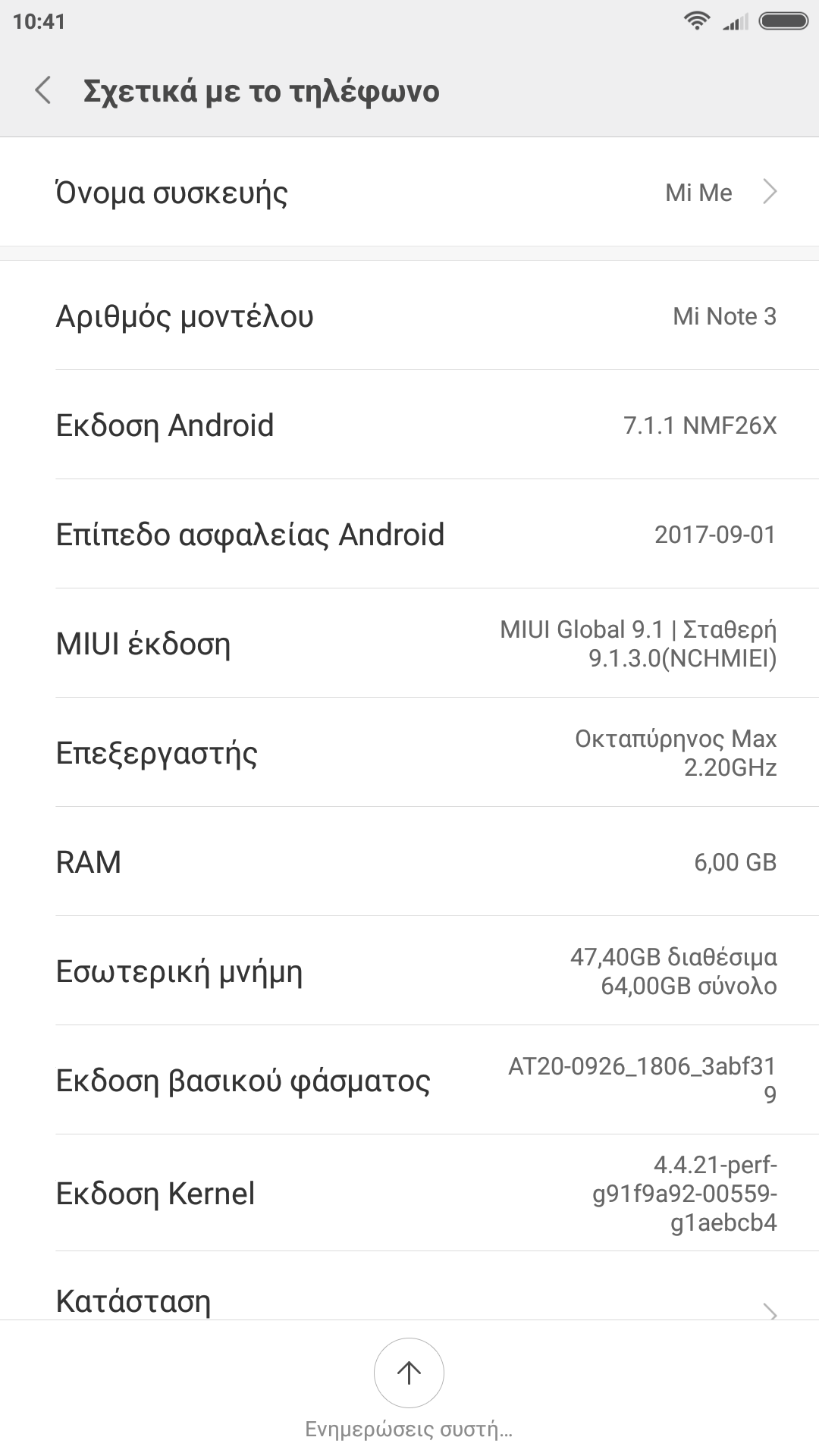
Task: Tap the Εσωτερική μνήμη row
Action: [409, 971]
